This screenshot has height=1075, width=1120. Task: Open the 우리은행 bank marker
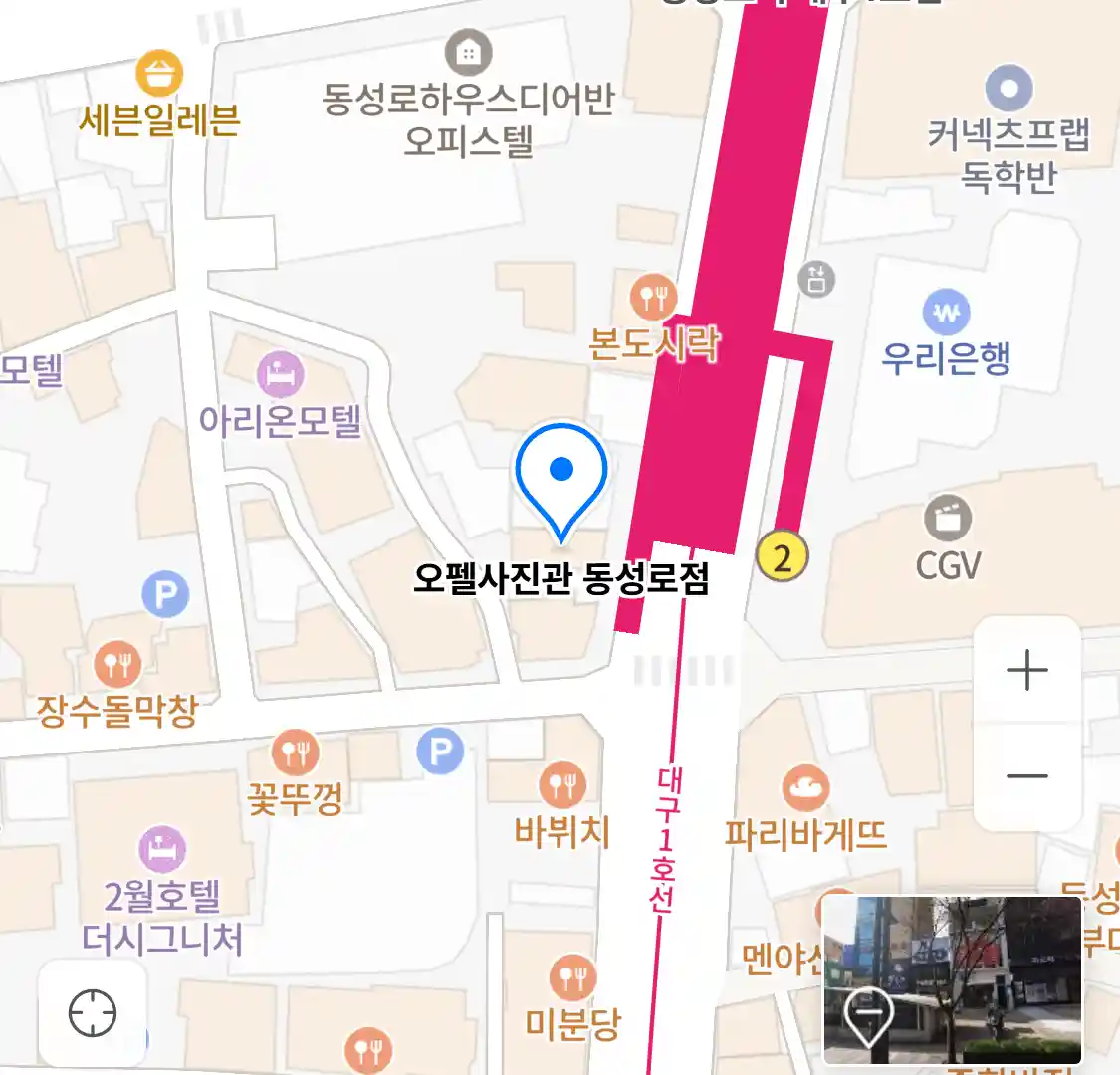[x=946, y=314]
